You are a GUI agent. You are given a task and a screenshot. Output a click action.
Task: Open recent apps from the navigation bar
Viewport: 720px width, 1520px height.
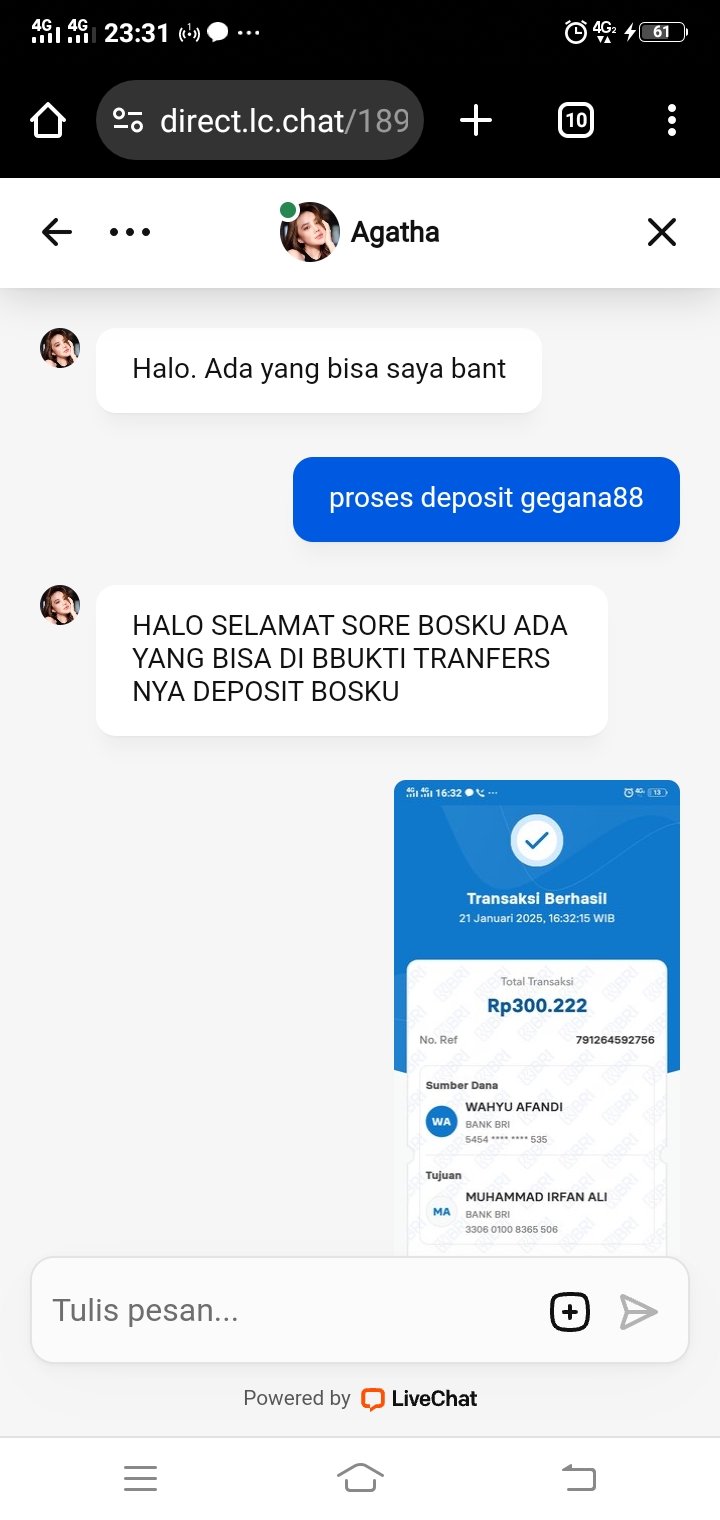pyautogui.click(x=140, y=1477)
